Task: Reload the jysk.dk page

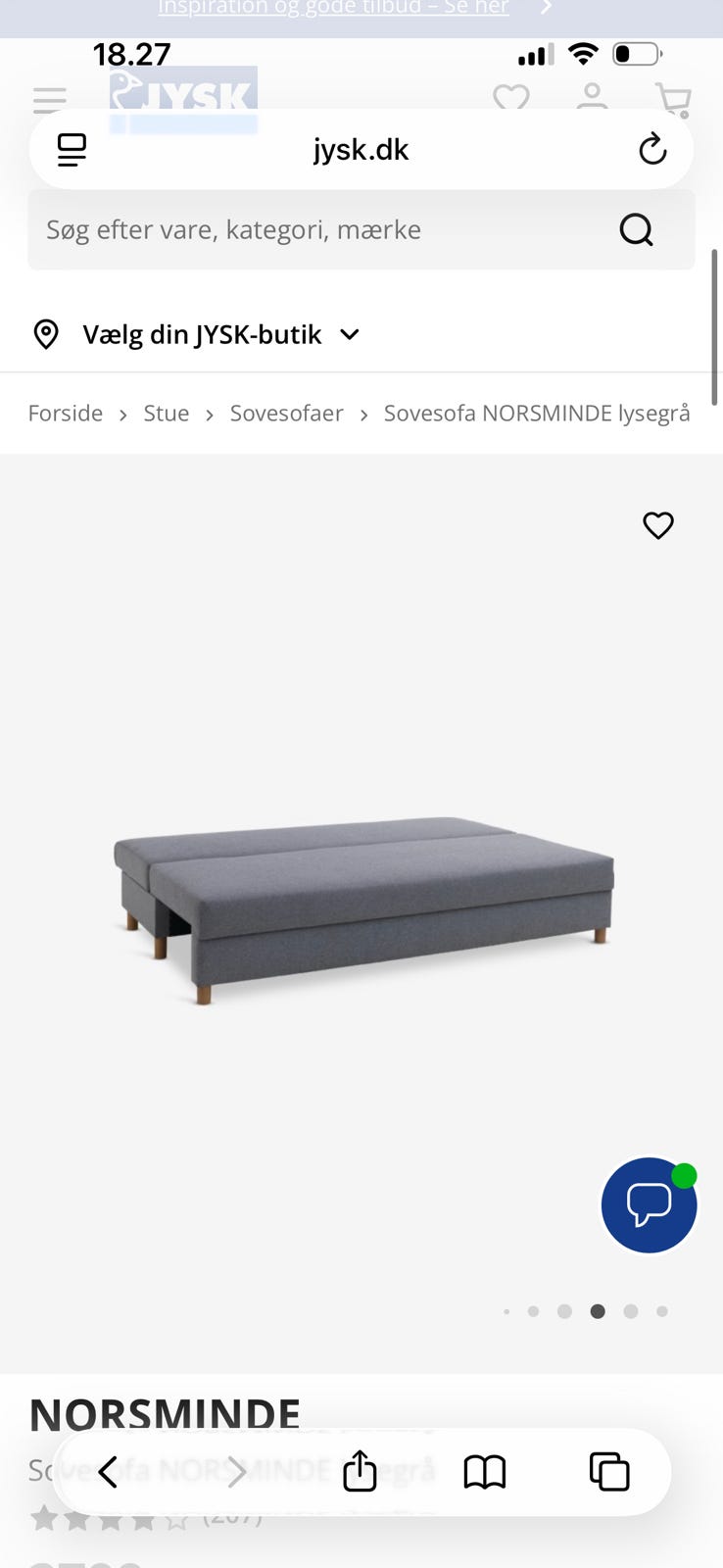Action: coord(652,150)
